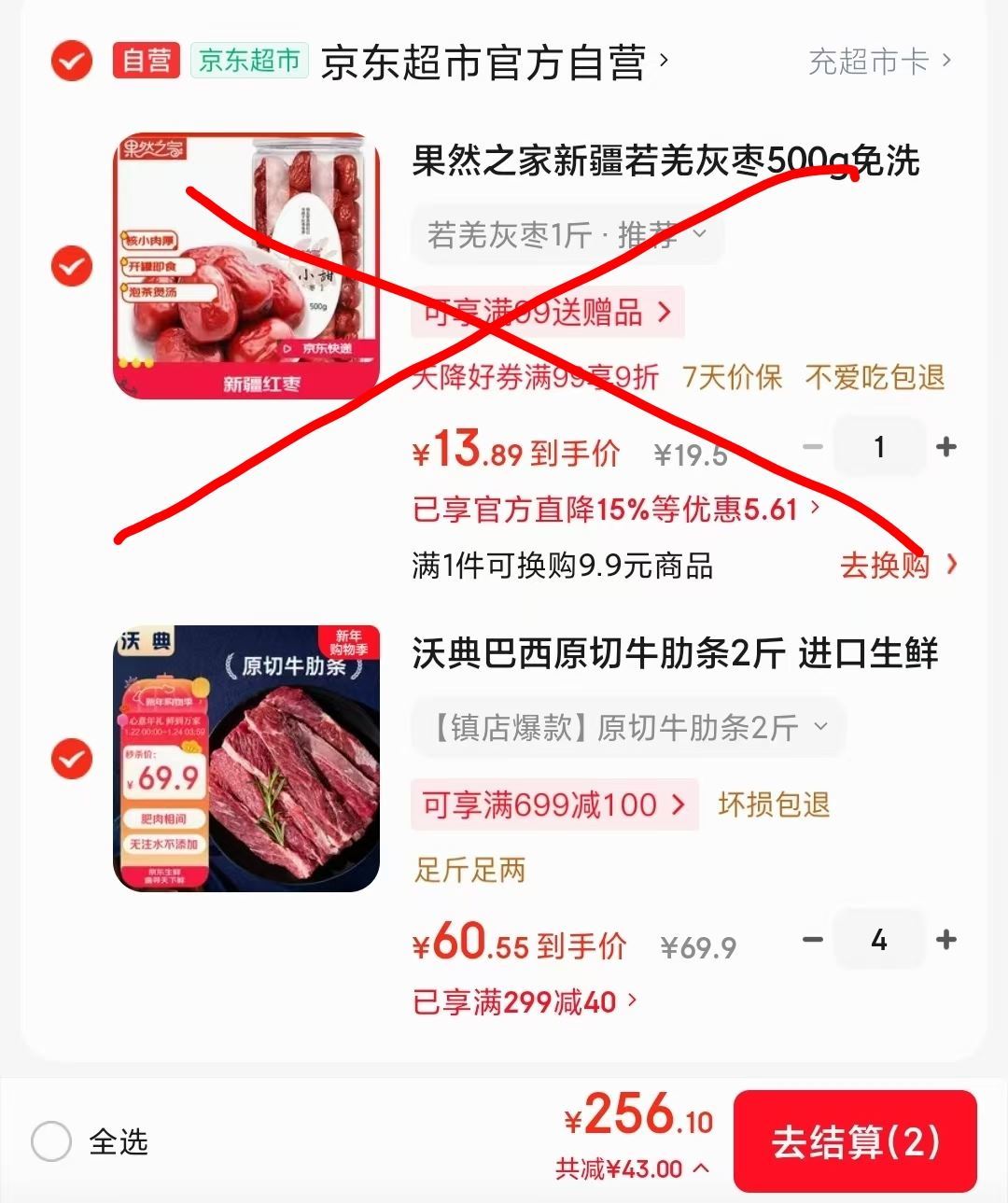Expand 已享官方直降15% discount details
The image size is (1008, 1203).
tap(616, 510)
